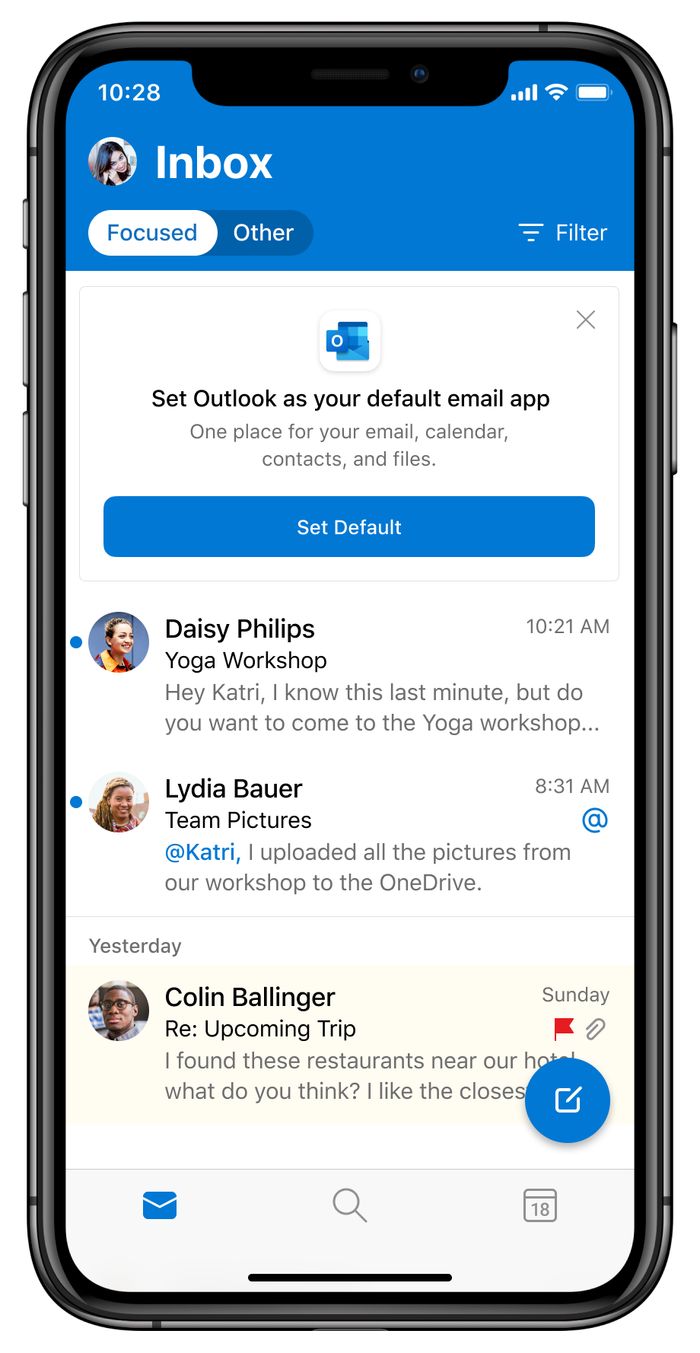Tap the Set Default button

coord(349,527)
